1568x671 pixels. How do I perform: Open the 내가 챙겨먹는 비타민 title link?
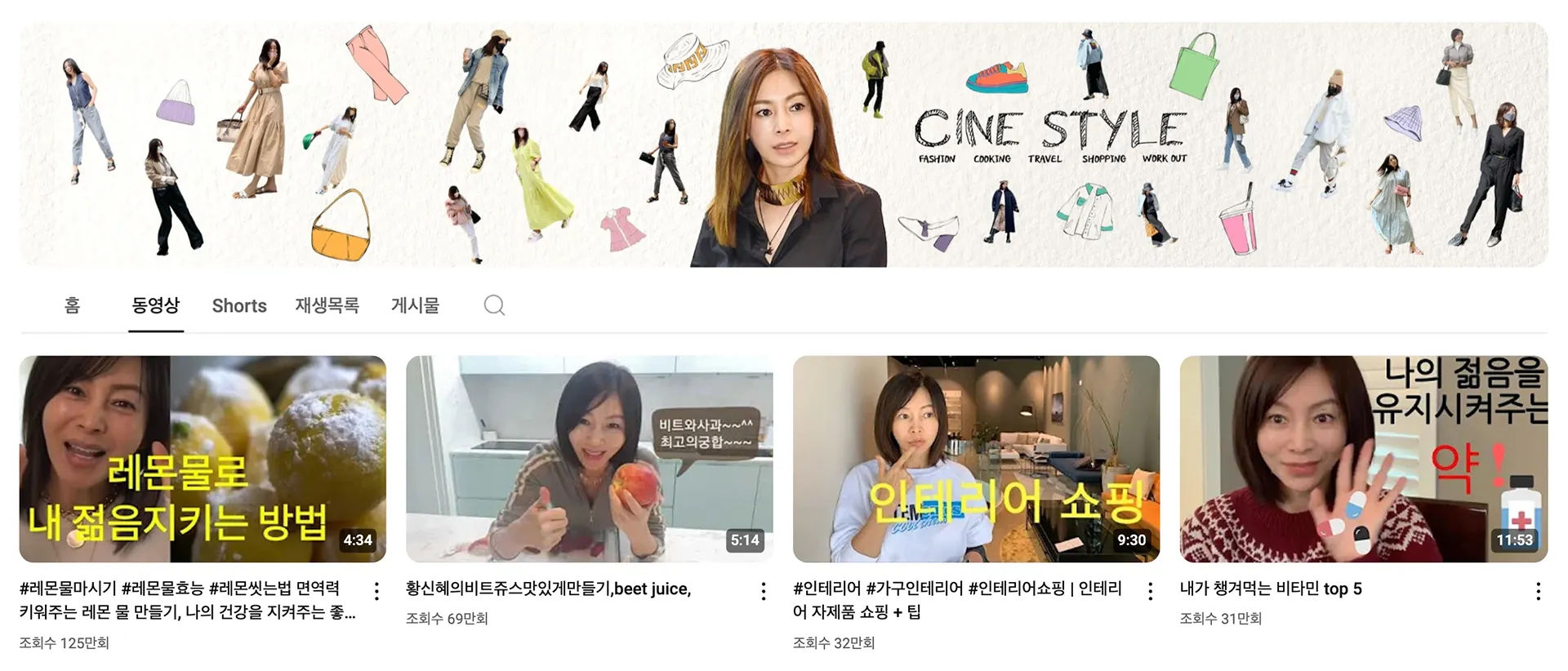tap(1271, 589)
